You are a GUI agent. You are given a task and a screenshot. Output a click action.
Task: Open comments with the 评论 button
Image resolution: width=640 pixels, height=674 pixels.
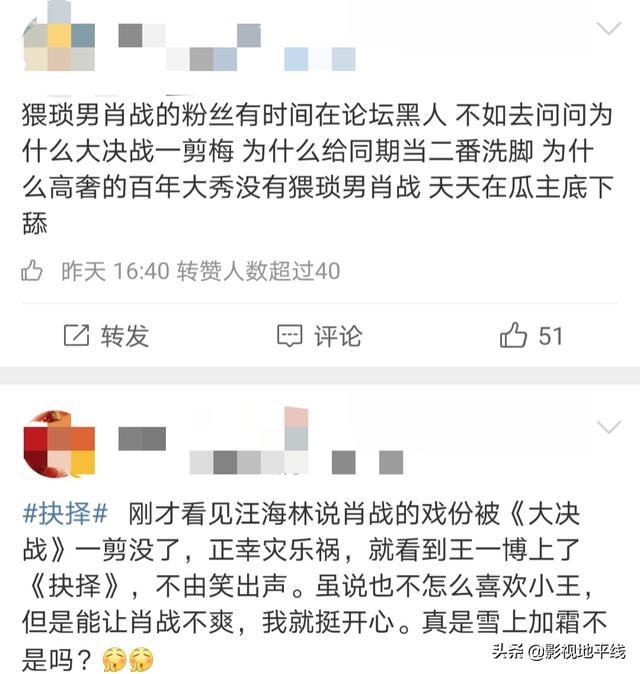click(319, 336)
